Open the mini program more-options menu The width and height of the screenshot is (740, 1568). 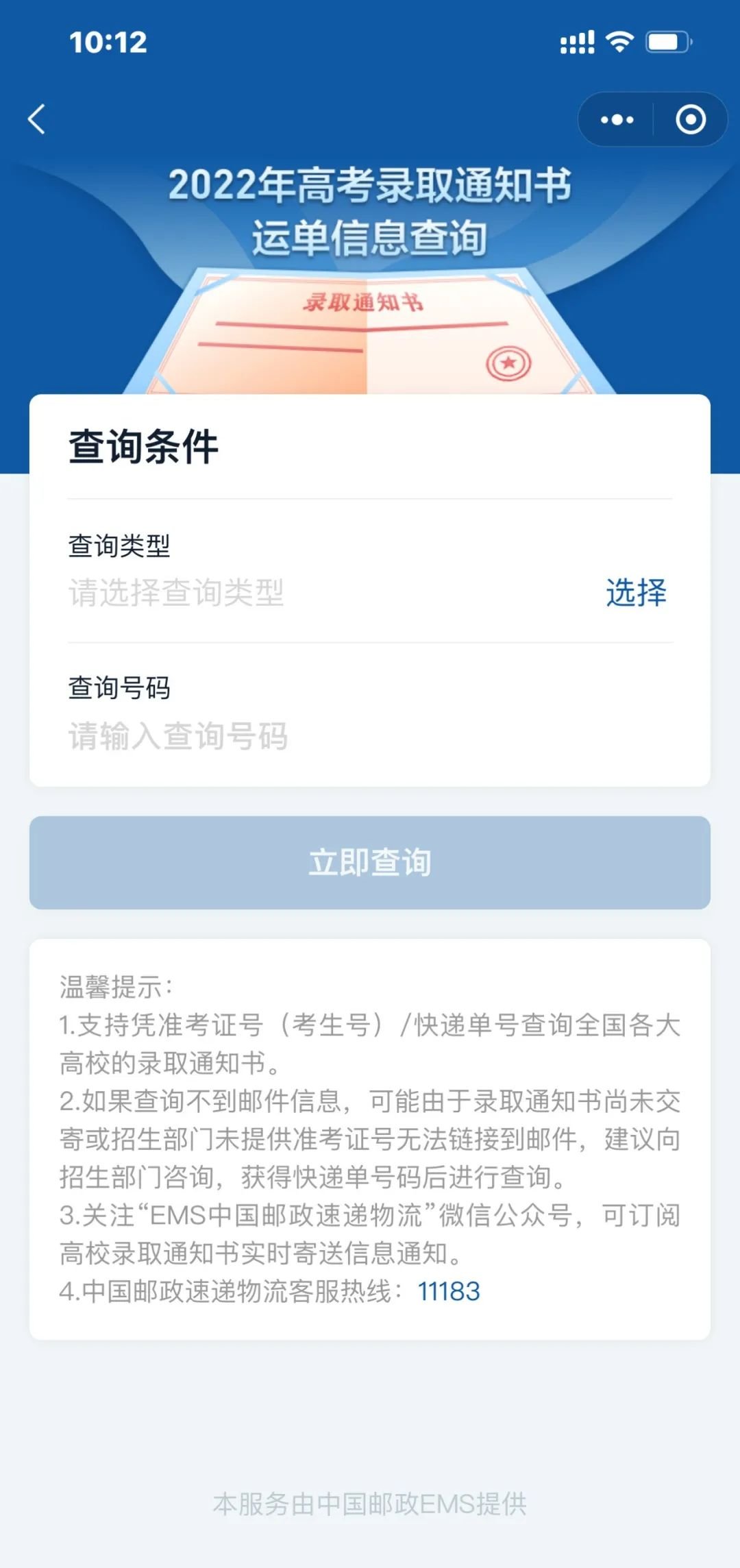click(x=617, y=120)
